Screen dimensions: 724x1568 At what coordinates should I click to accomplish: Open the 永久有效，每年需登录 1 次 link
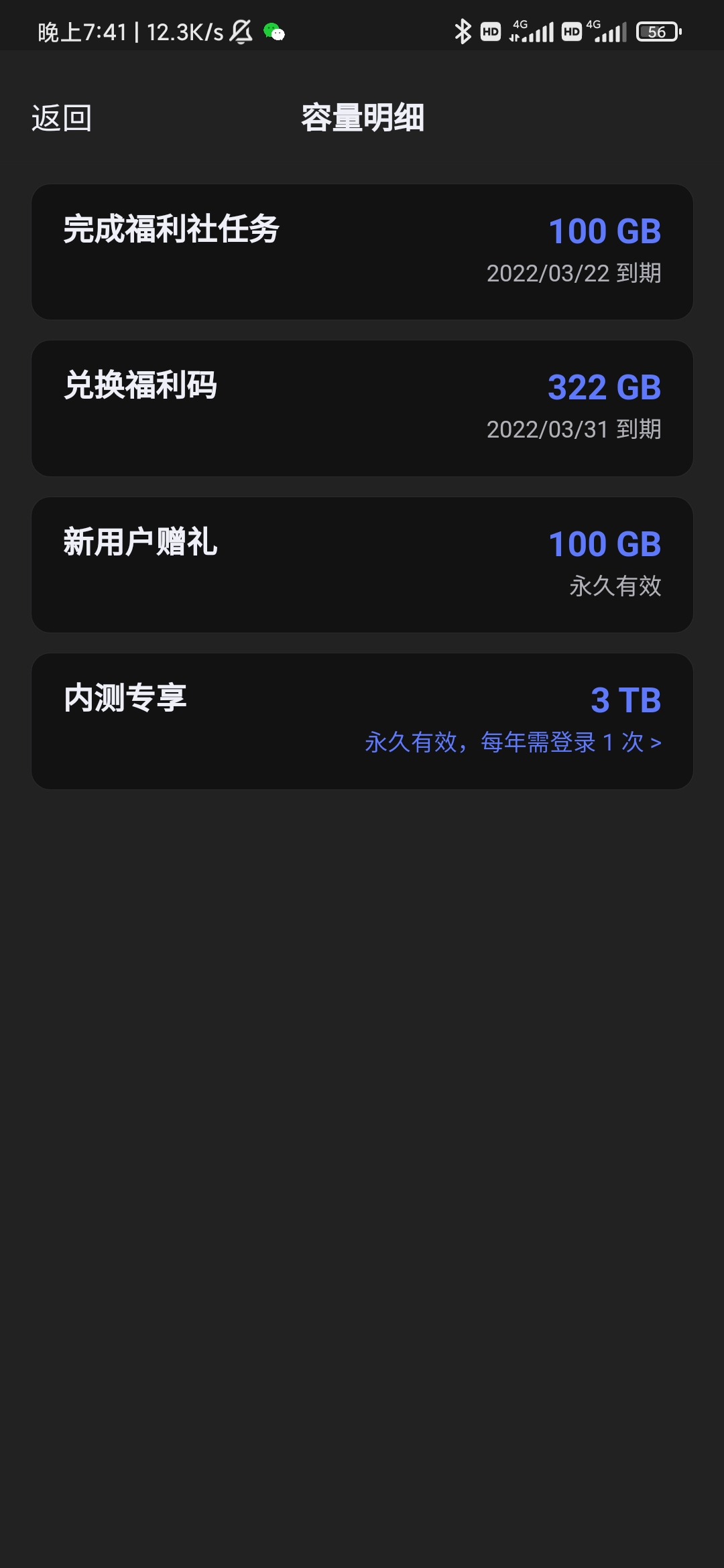tap(513, 742)
